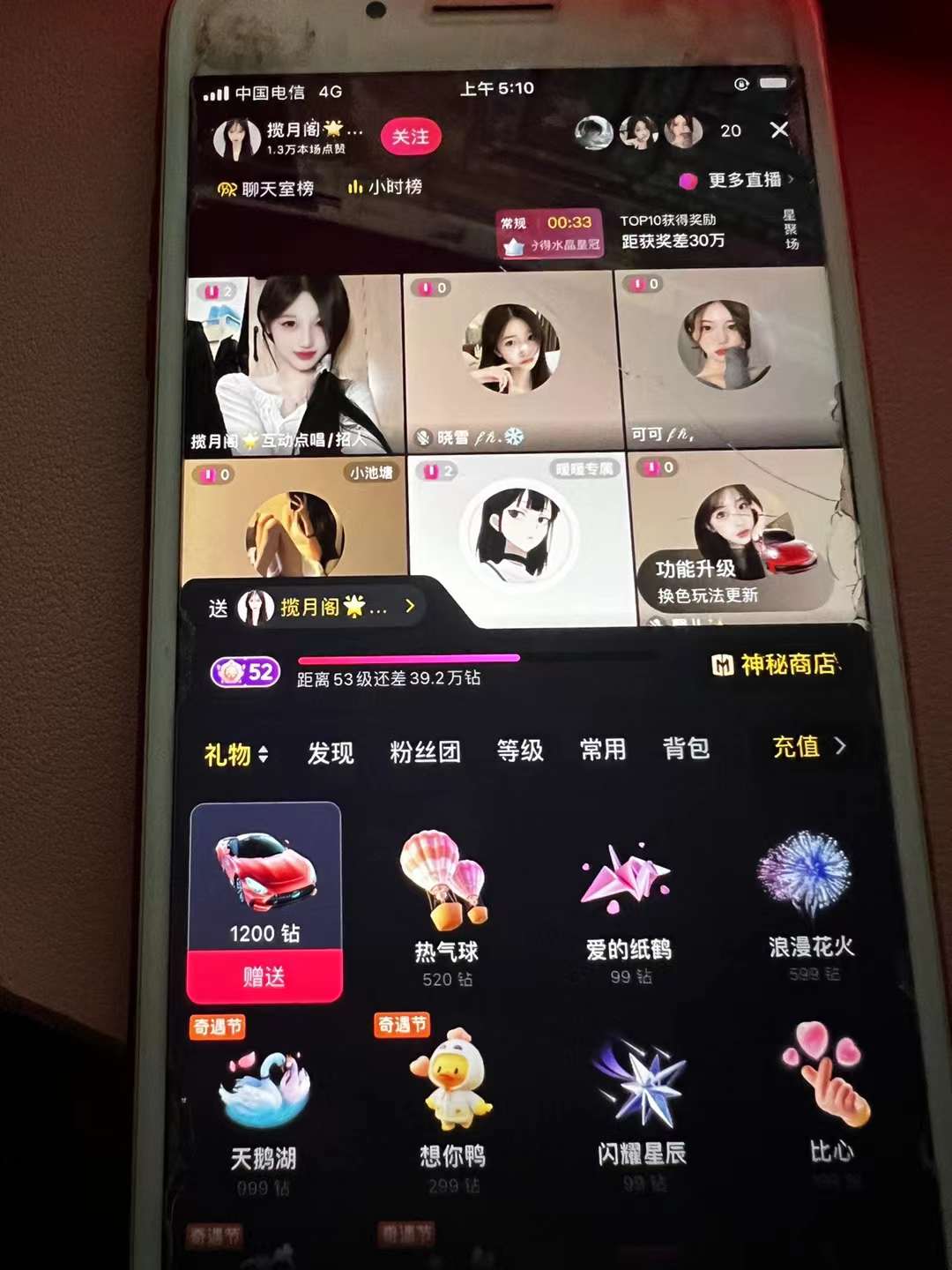Open 神秘商店 shop
Screen dimensions: 952x1270
pos(776,664)
